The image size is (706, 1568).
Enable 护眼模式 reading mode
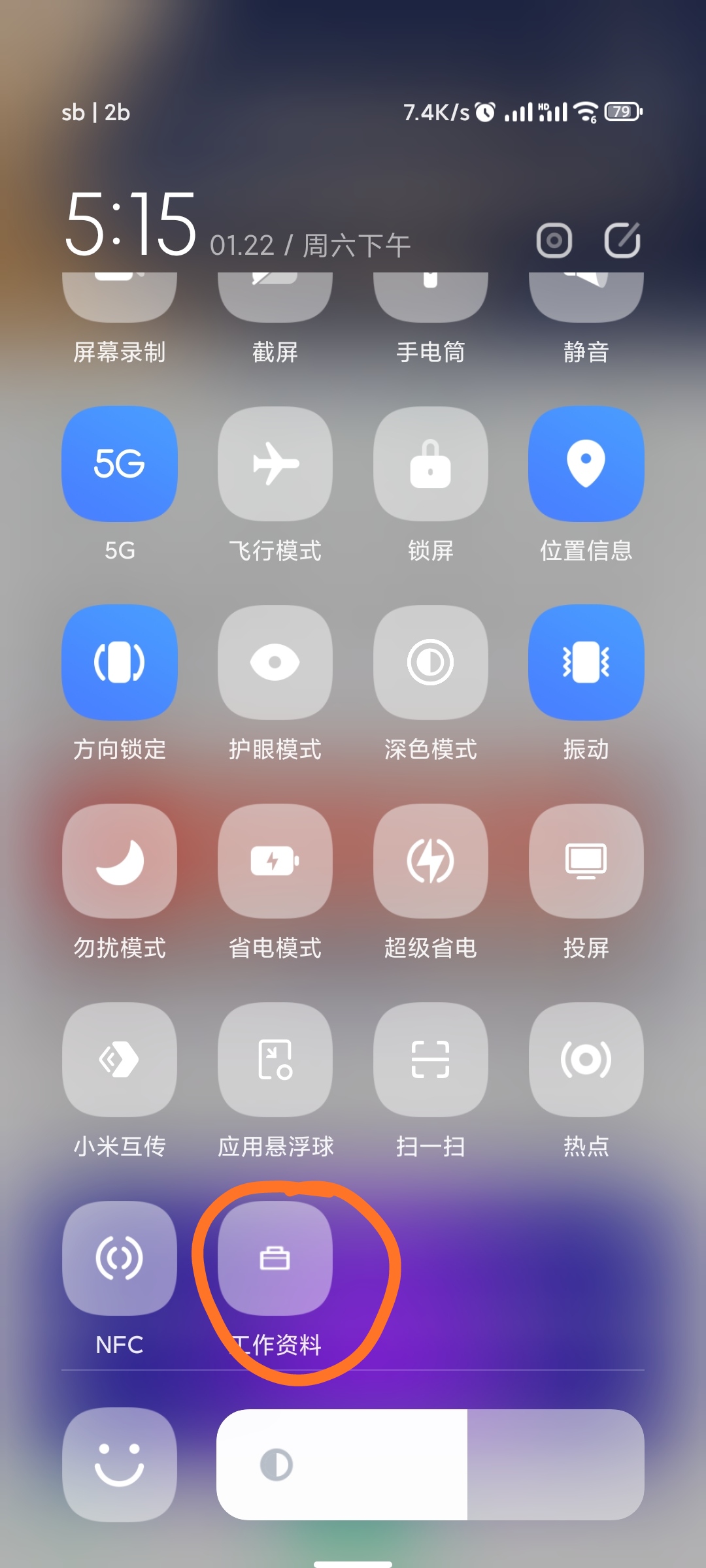pos(275,662)
